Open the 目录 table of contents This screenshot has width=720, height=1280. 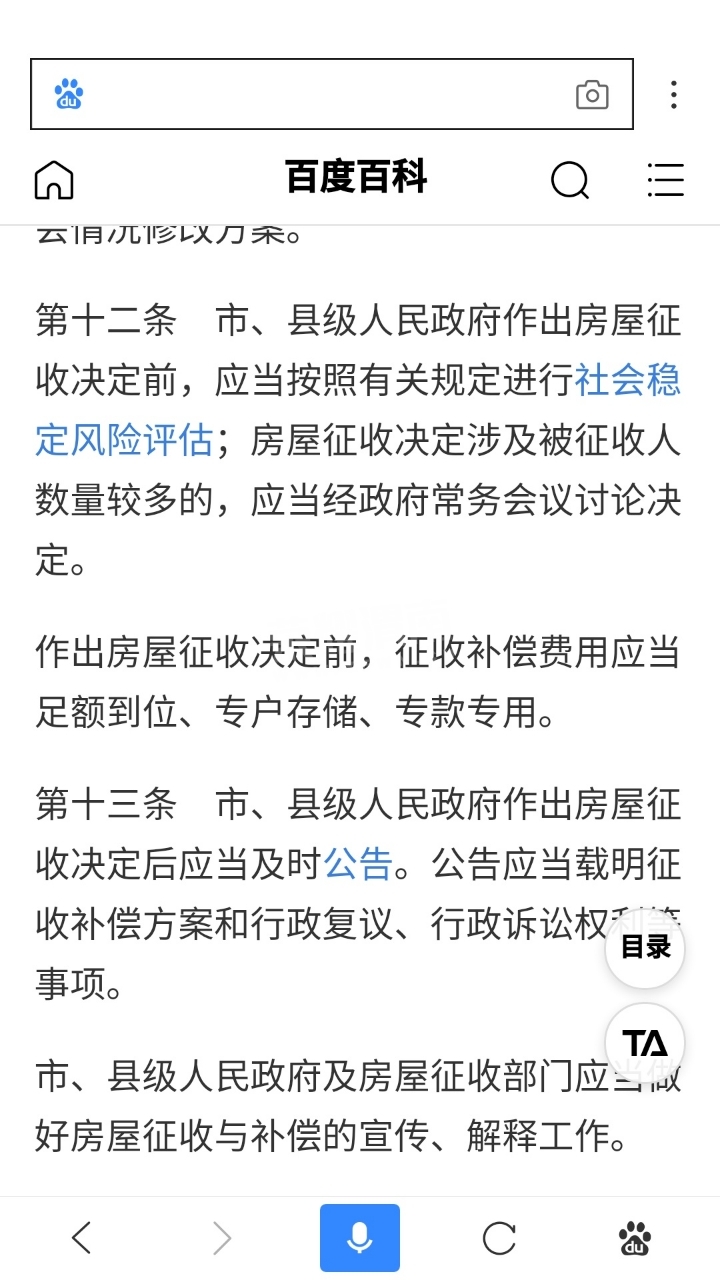(x=645, y=946)
